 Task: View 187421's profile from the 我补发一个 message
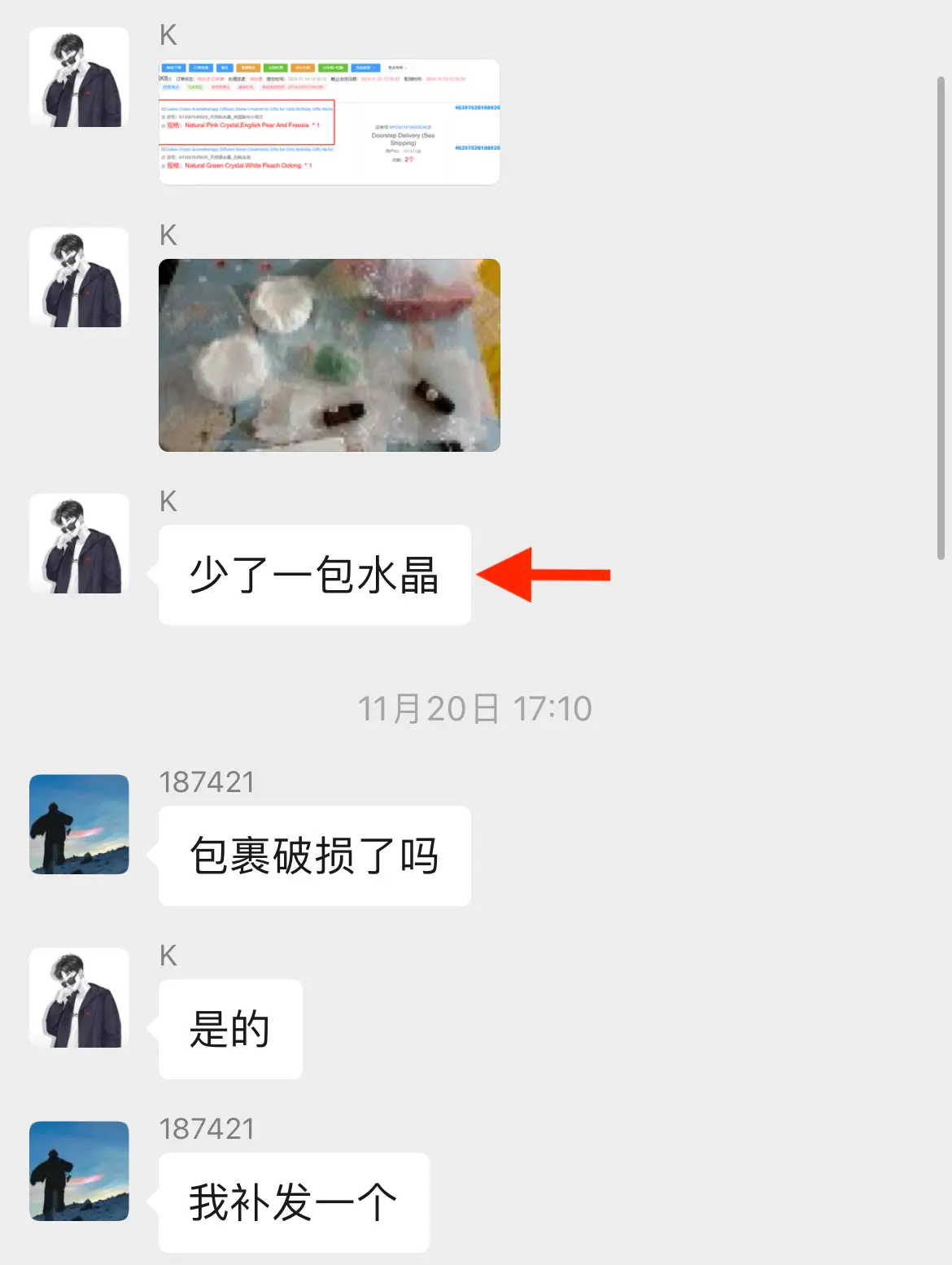coord(79,1171)
